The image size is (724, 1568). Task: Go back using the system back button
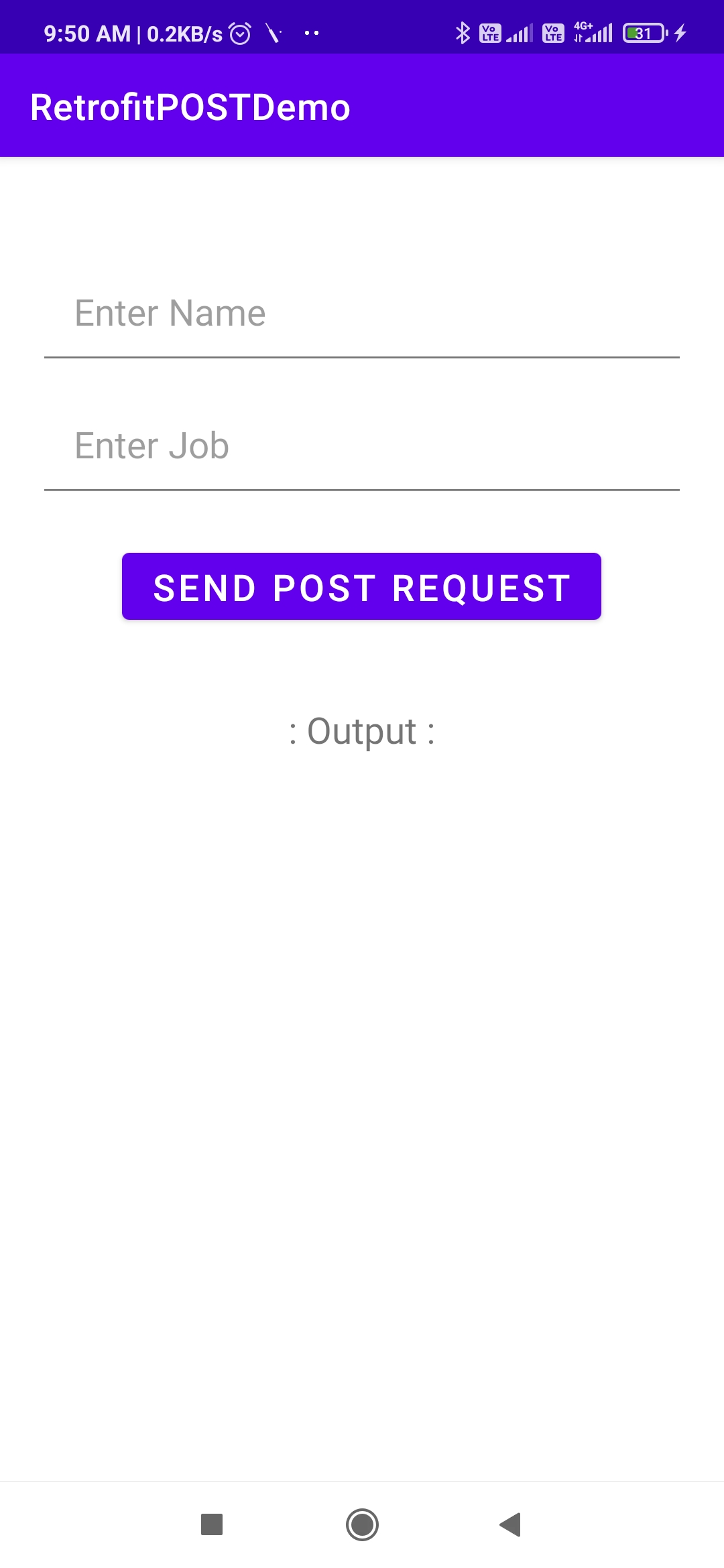511,1524
